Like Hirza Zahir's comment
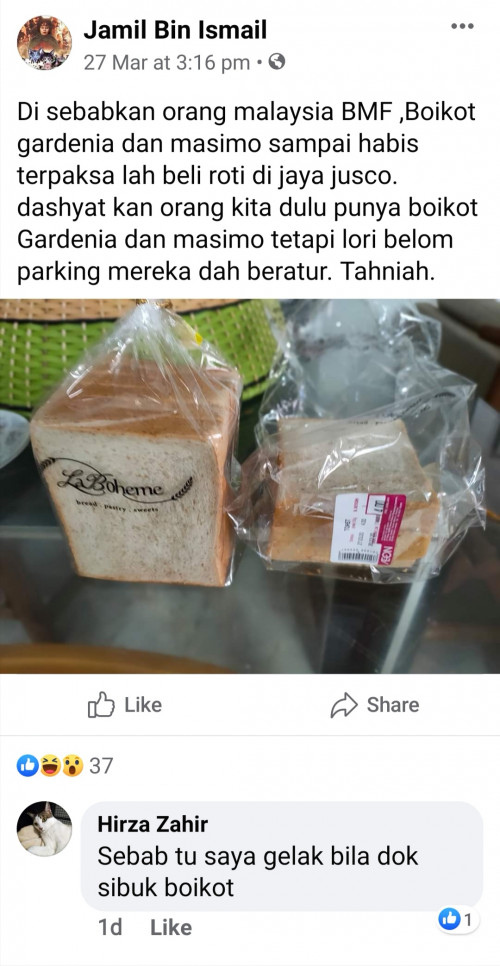This screenshot has width=500, height=966. click(171, 927)
